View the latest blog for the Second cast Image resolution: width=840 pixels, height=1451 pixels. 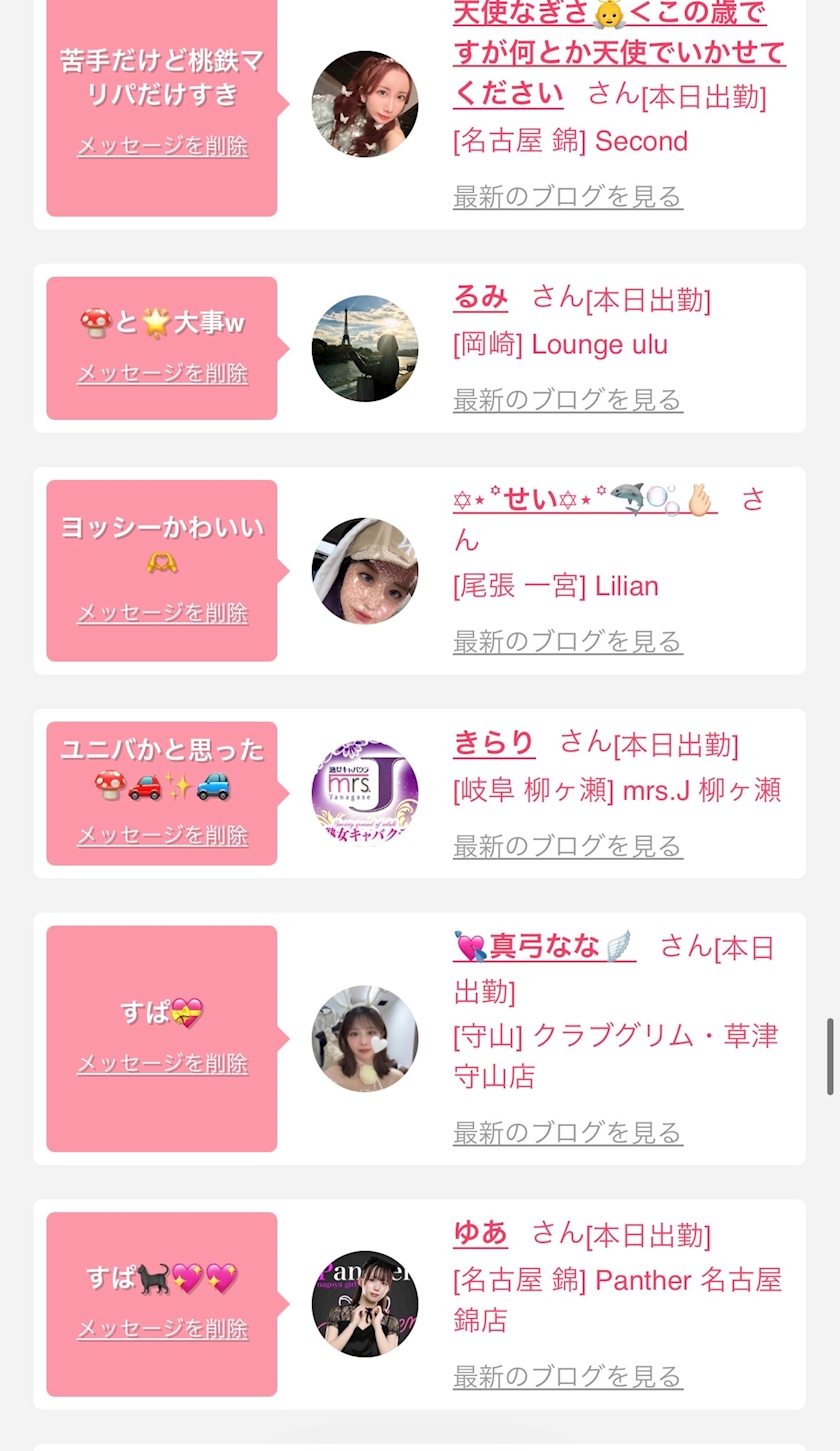click(568, 196)
